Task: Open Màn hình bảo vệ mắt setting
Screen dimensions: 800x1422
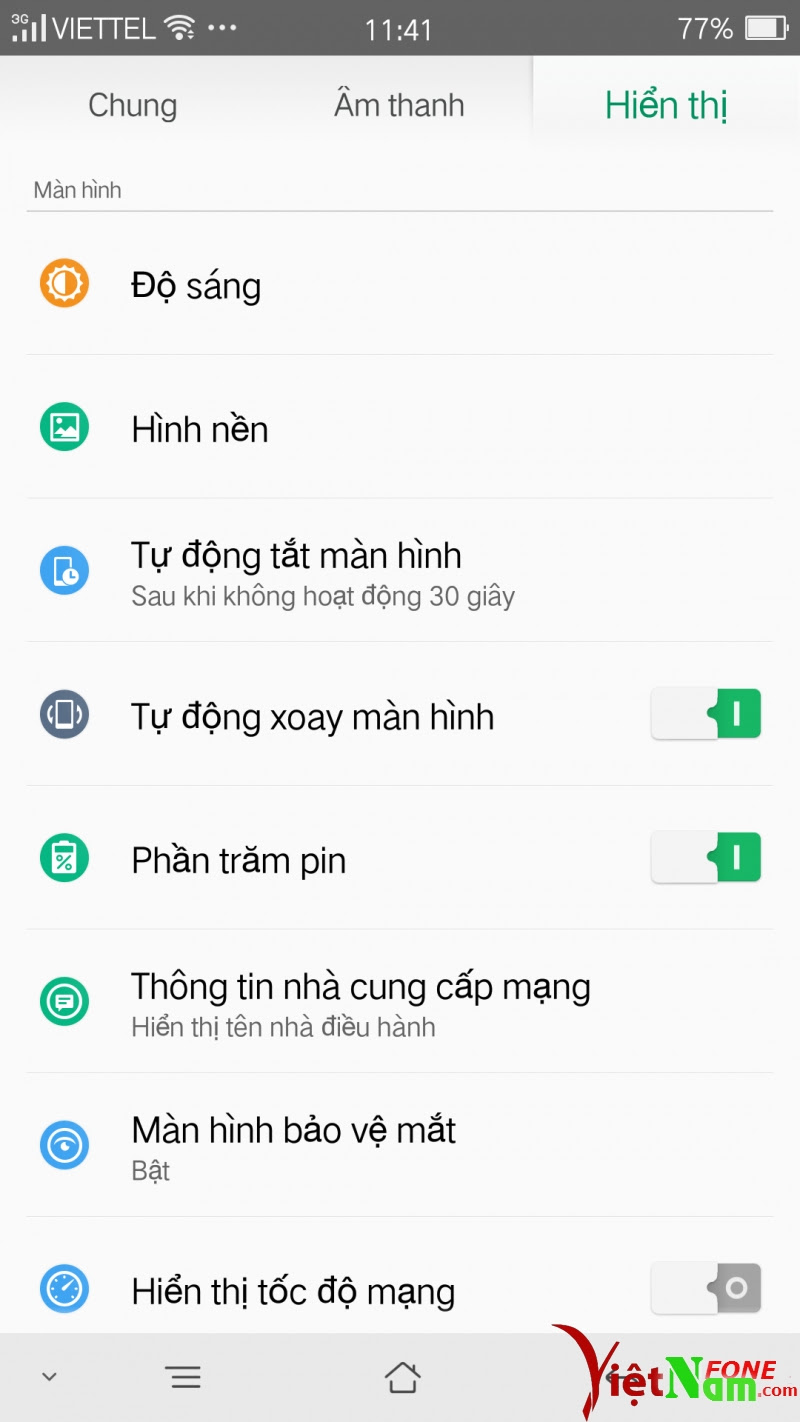Action: coord(400,1145)
